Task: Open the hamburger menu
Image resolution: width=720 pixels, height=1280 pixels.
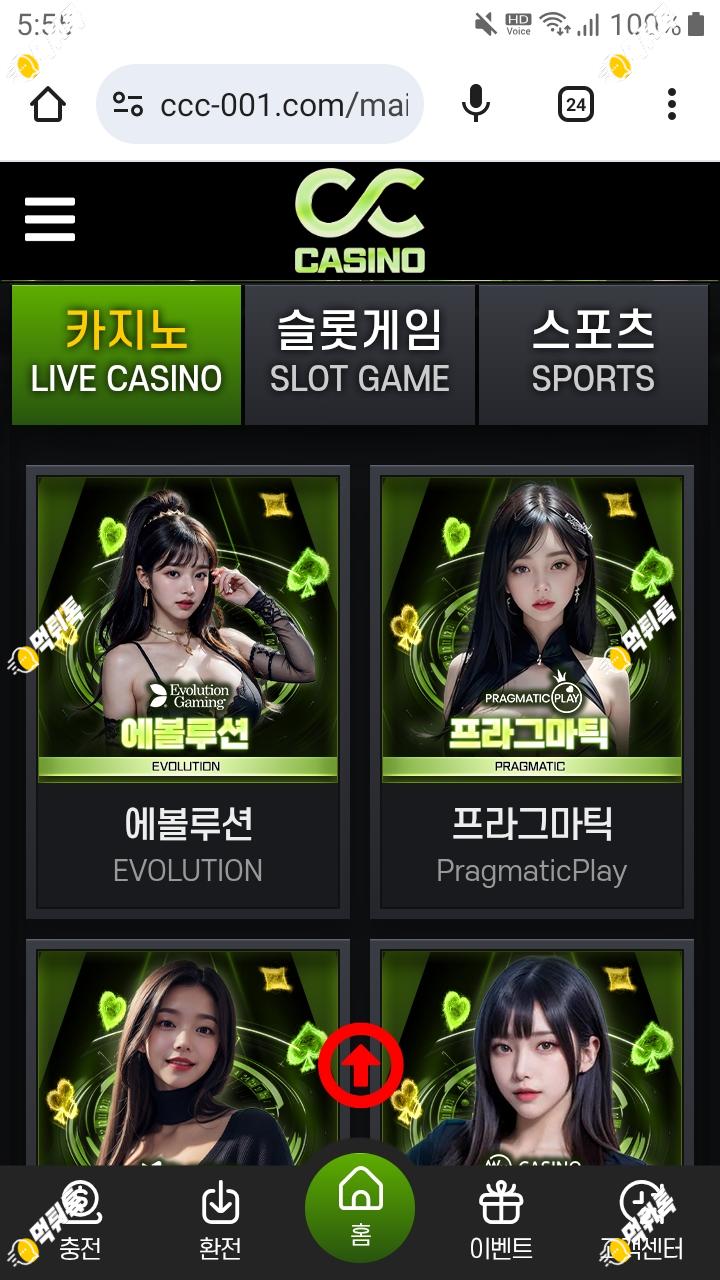Action: [50, 219]
